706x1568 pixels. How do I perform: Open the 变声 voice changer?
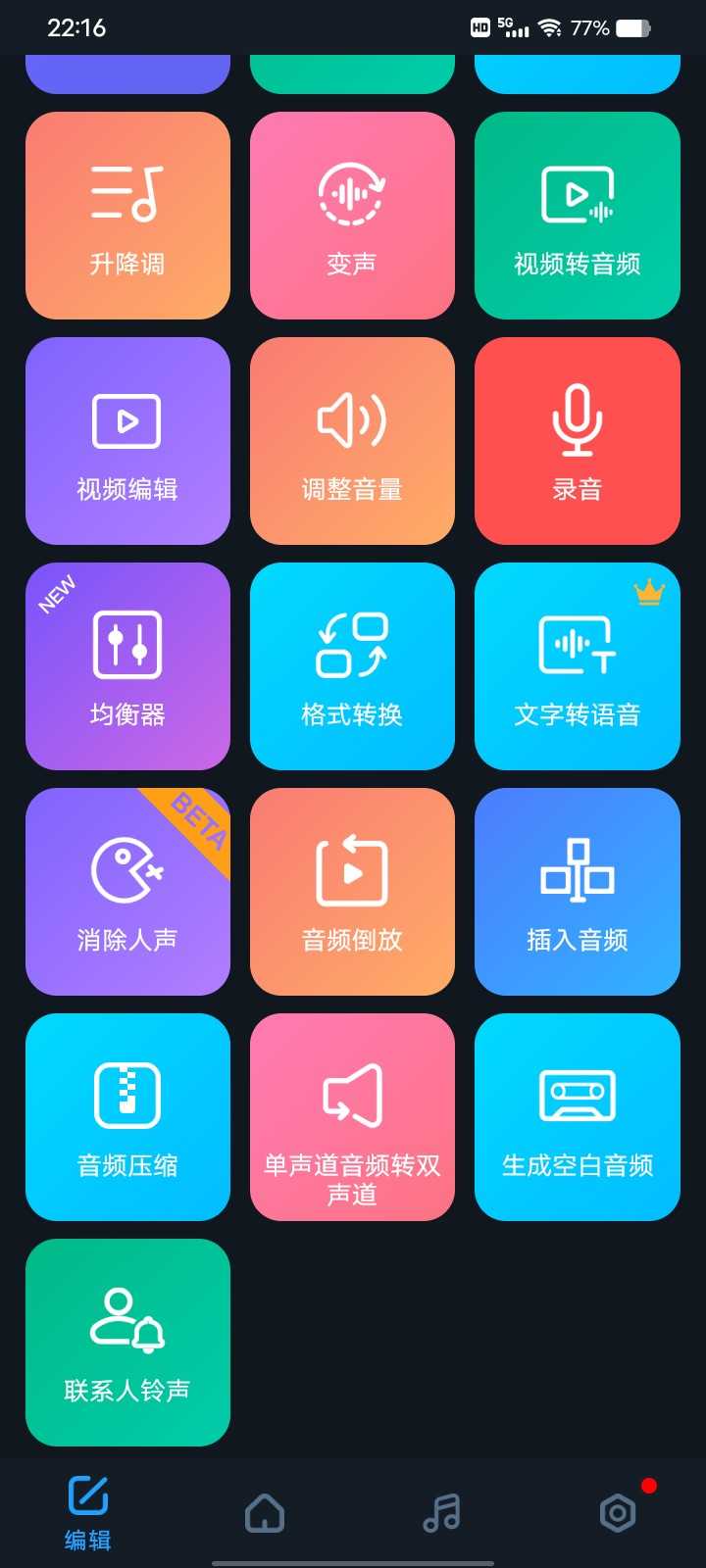click(352, 216)
